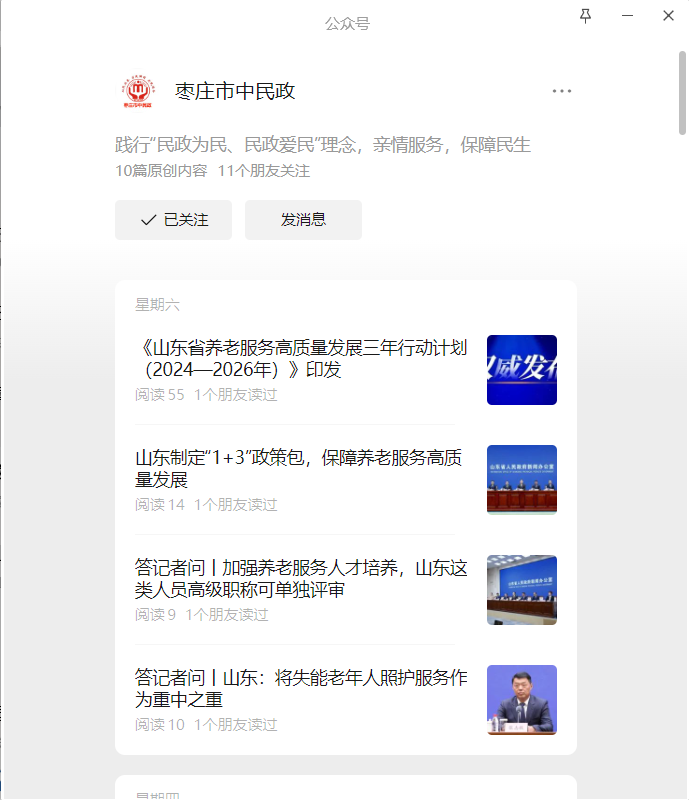Open article 山东制定"1+3"政策包
The height and width of the screenshot is (800, 689).
(298, 469)
